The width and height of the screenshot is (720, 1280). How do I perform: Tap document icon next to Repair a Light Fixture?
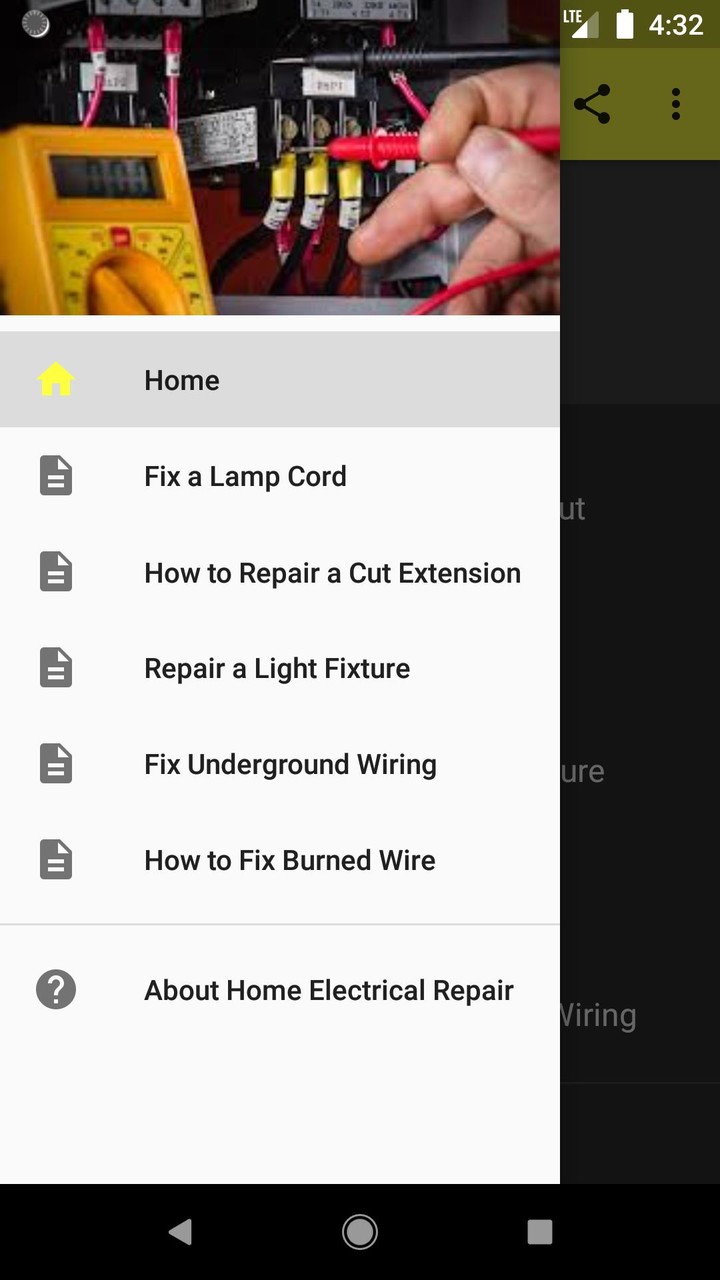(x=55, y=667)
